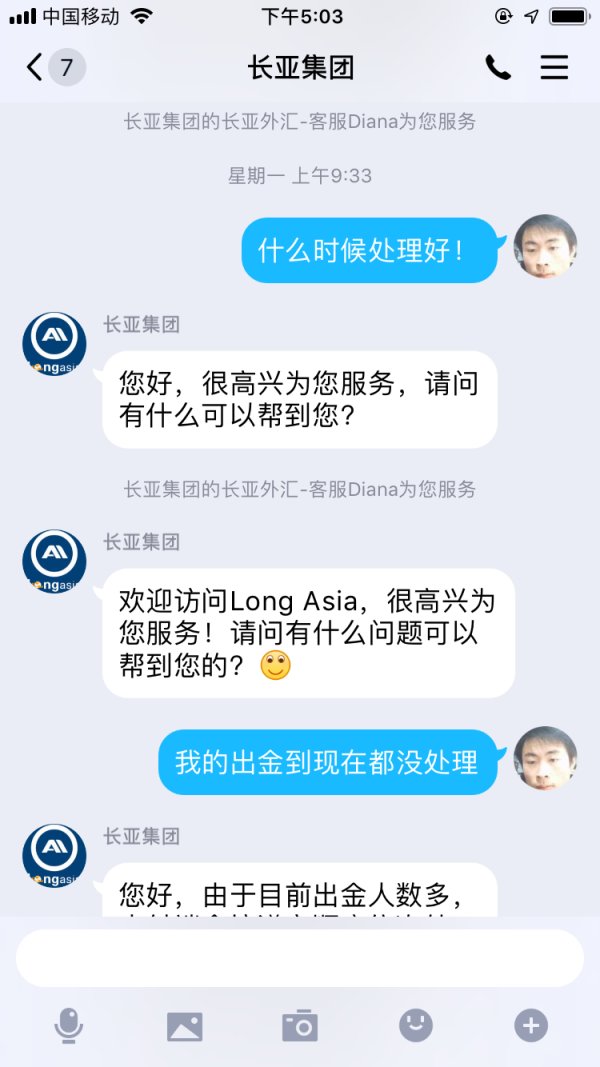
Task: Open more options with the plus icon
Action: (531, 1025)
